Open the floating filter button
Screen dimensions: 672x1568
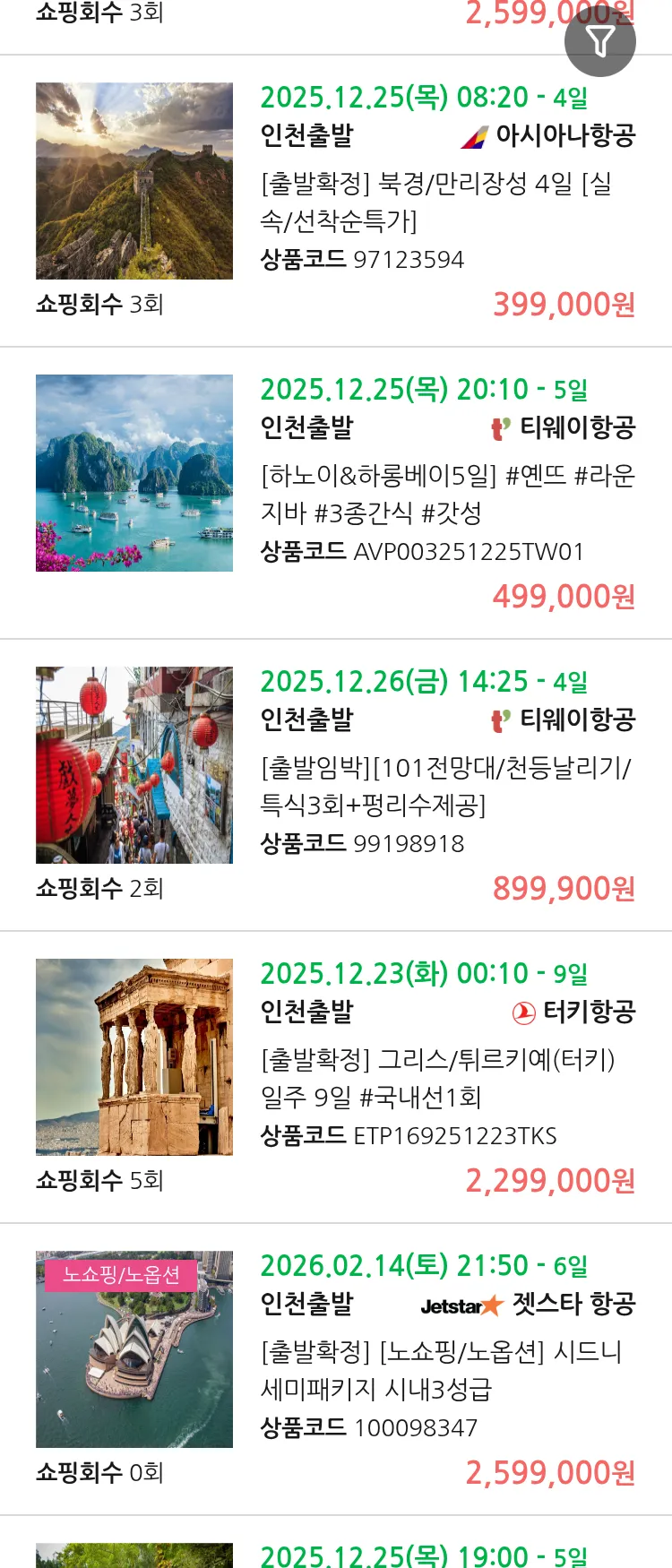coord(599,41)
